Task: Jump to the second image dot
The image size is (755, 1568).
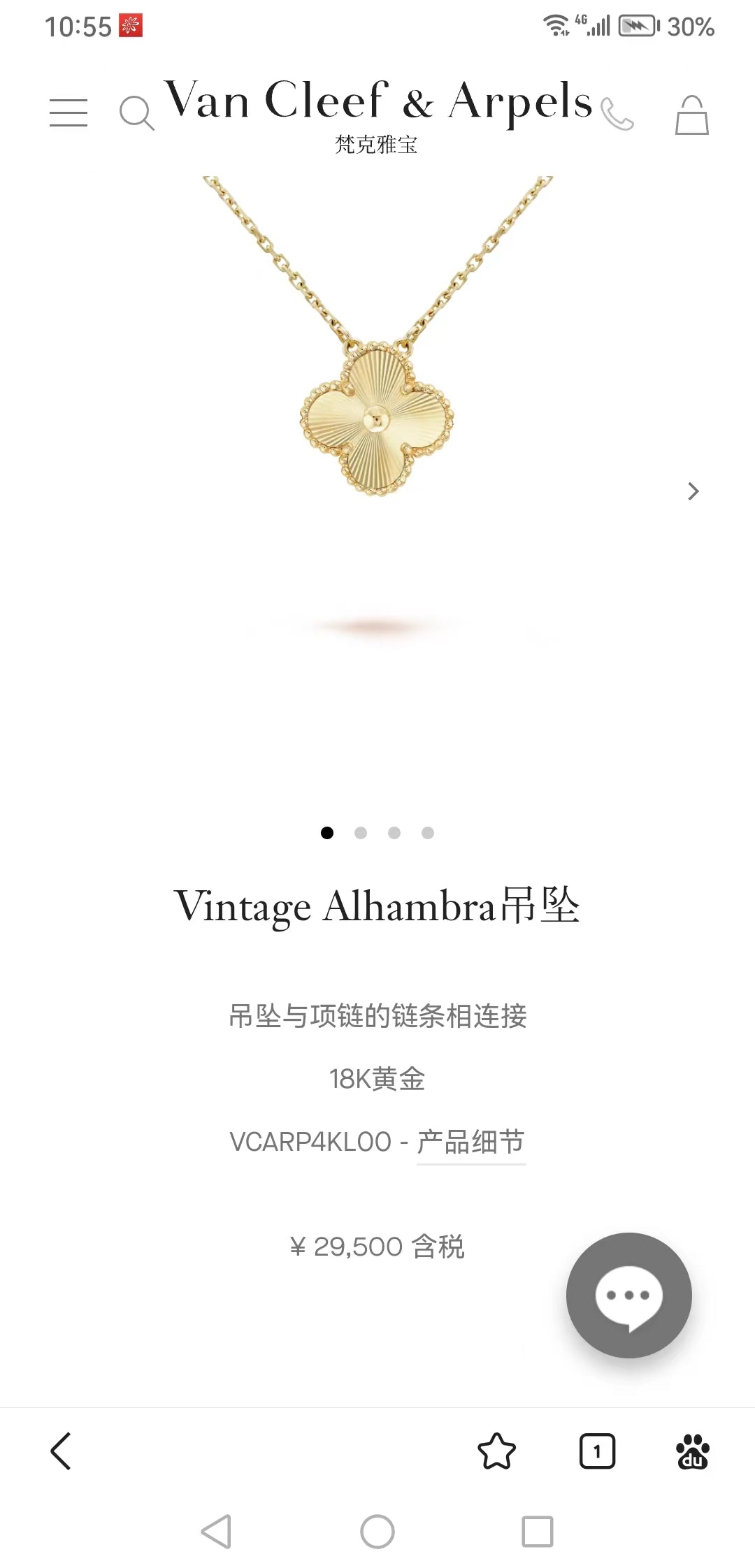Action: click(x=361, y=833)
